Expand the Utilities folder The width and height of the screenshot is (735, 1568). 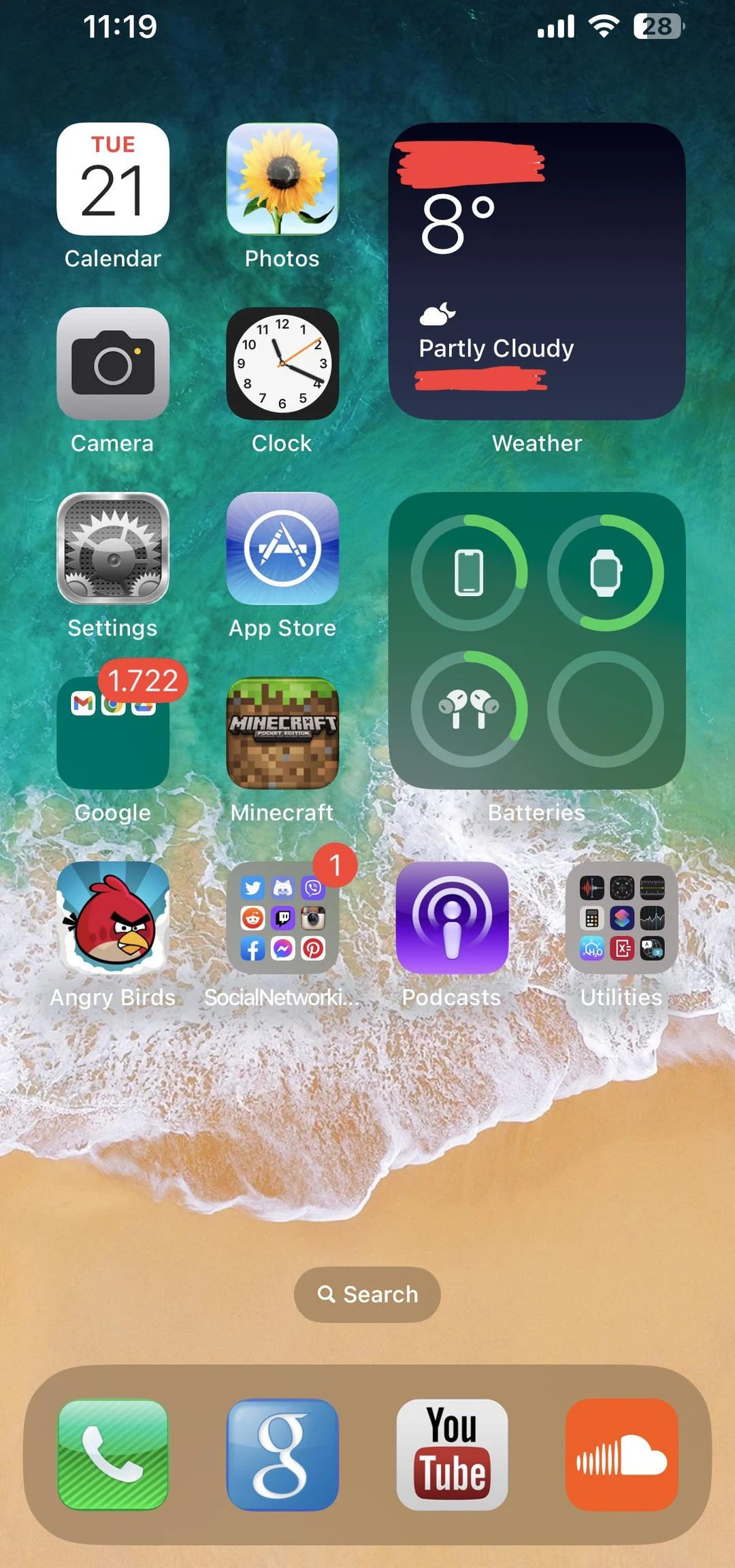tap(621, 918)
